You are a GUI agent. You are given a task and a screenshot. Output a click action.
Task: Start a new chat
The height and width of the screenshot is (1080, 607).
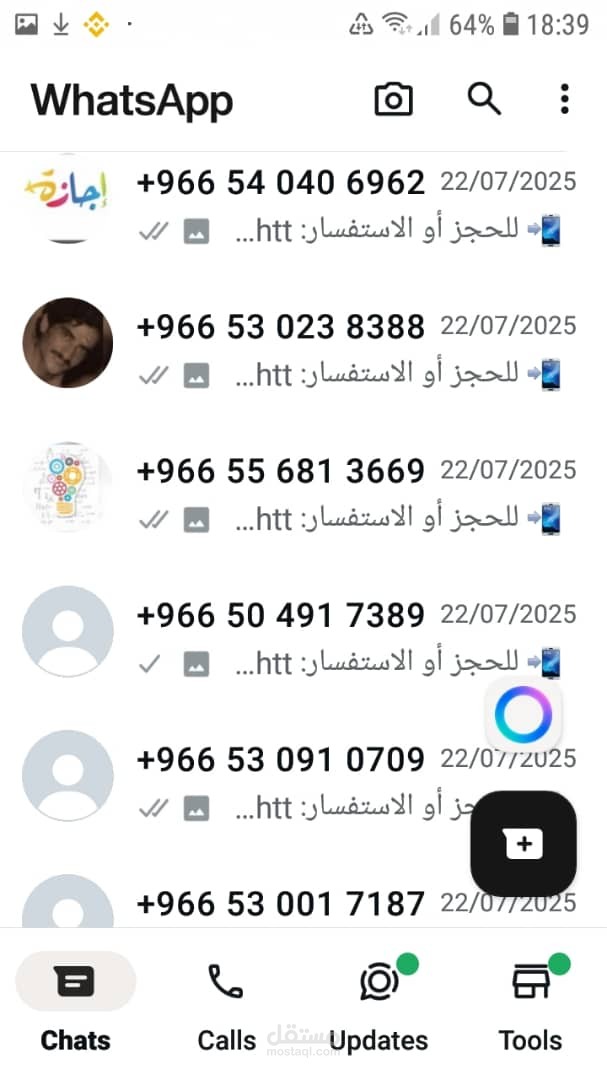[523, 843]
